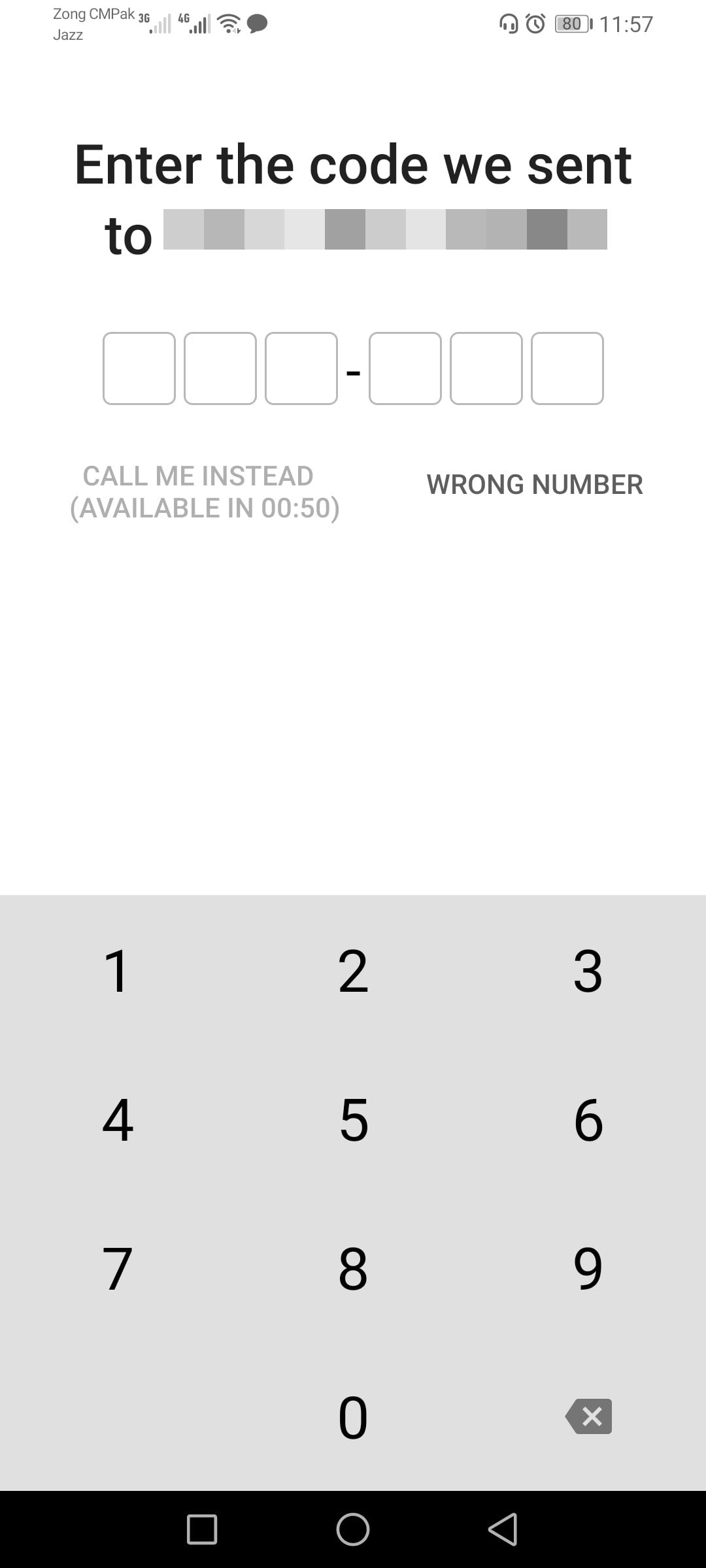The height and width of the screenshot is (1568, 706).
Task: Tap the first code digit box
Action: [x=139, y=368]
